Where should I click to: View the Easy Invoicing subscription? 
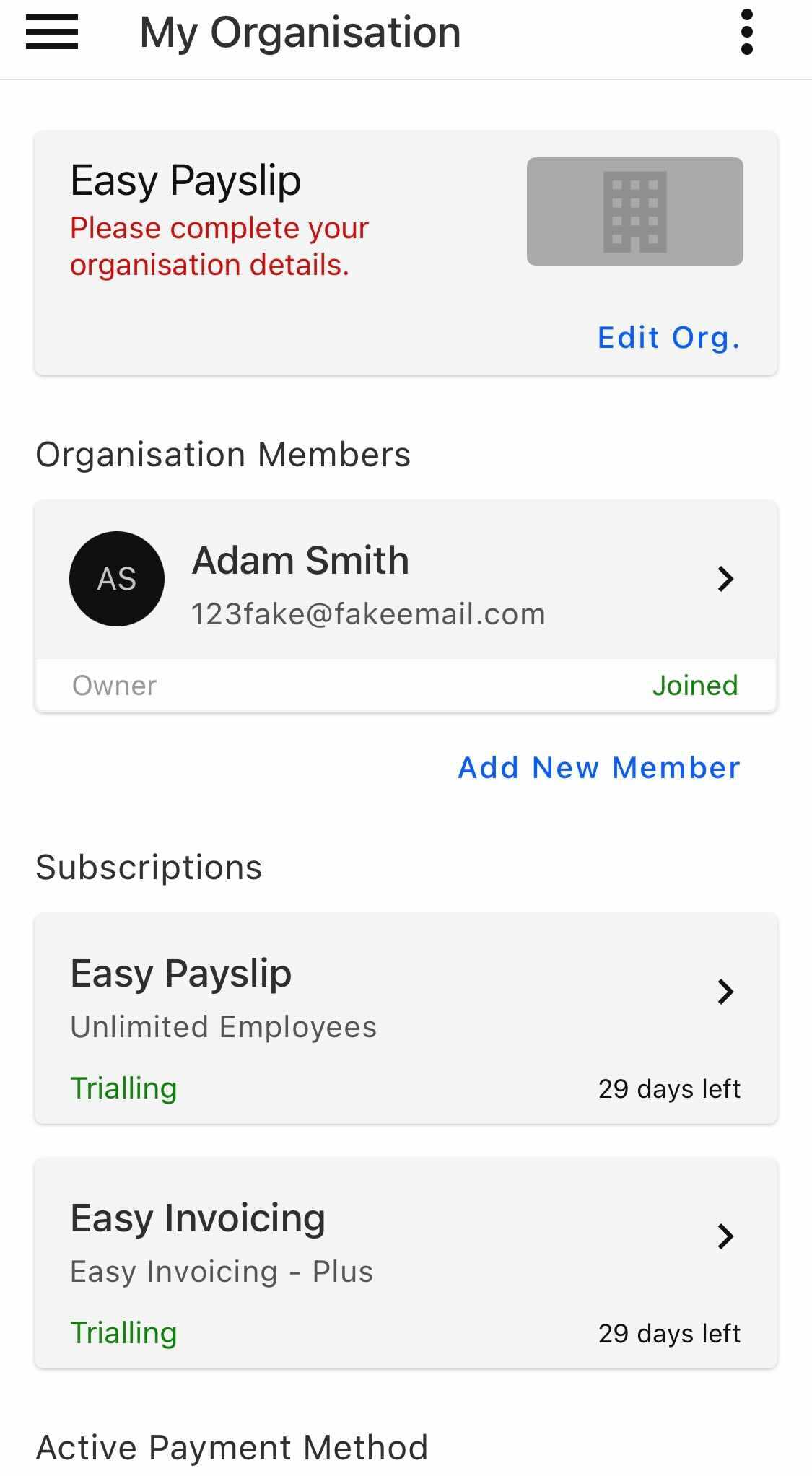click(406, 1262)
